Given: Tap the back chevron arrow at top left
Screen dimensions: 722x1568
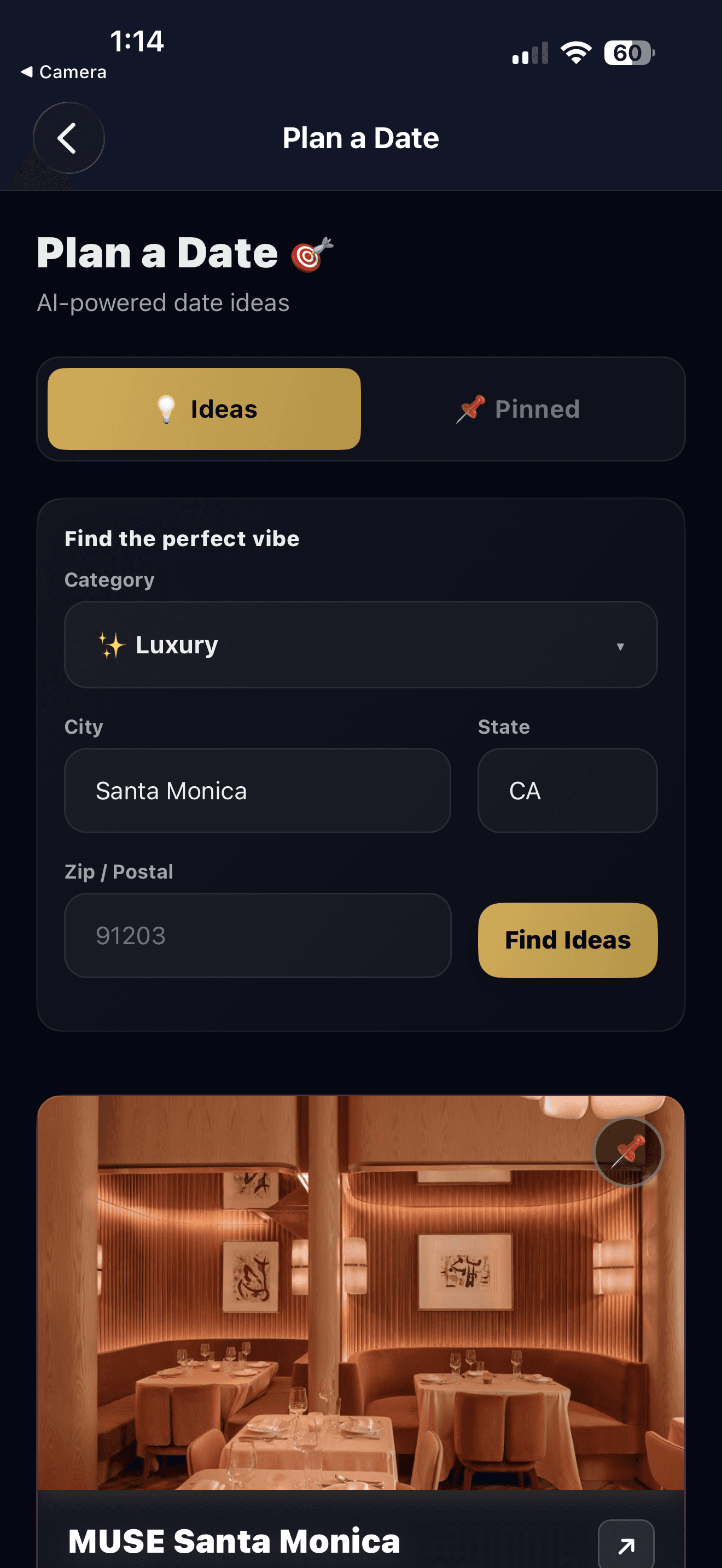Looking at the screenshot, I should 68,138.
